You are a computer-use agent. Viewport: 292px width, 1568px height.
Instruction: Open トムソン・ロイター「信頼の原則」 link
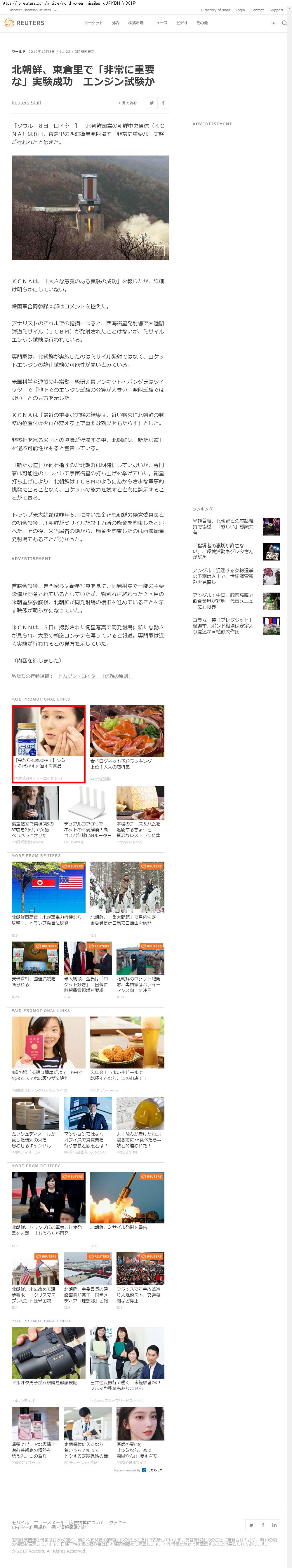pos(95,676)
